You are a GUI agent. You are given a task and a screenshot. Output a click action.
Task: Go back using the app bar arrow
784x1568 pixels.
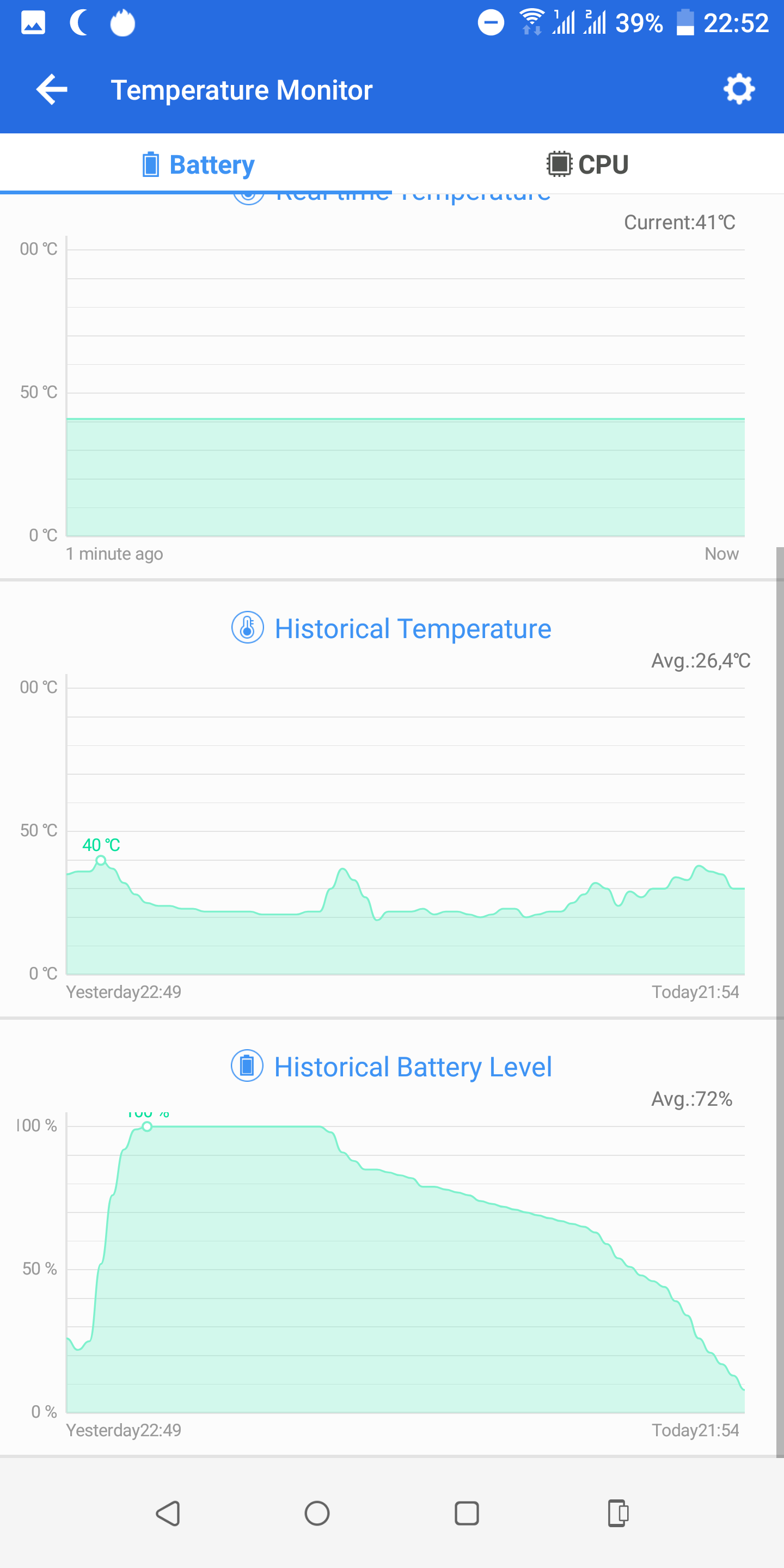point(52,90)
